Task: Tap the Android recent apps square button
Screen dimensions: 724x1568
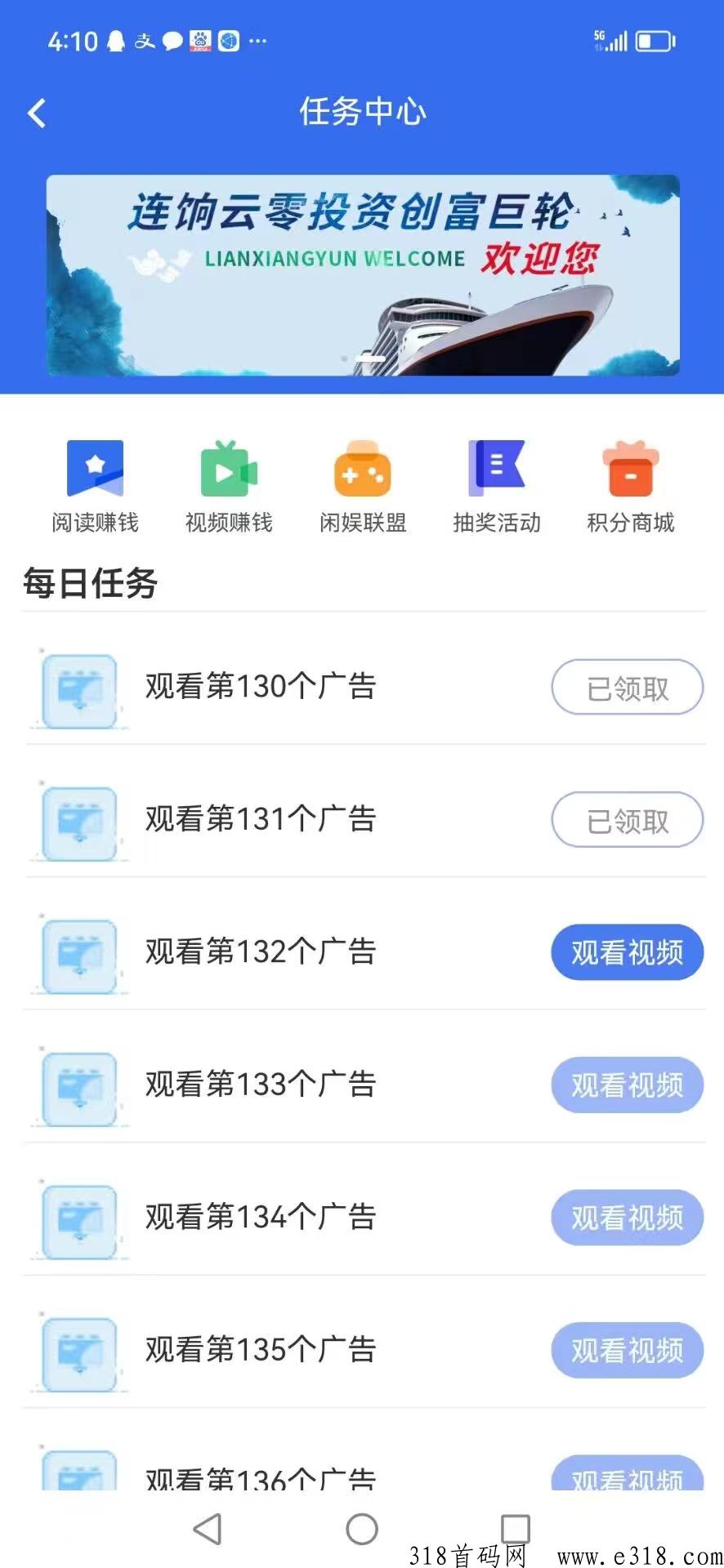Action: (514, 1530)
